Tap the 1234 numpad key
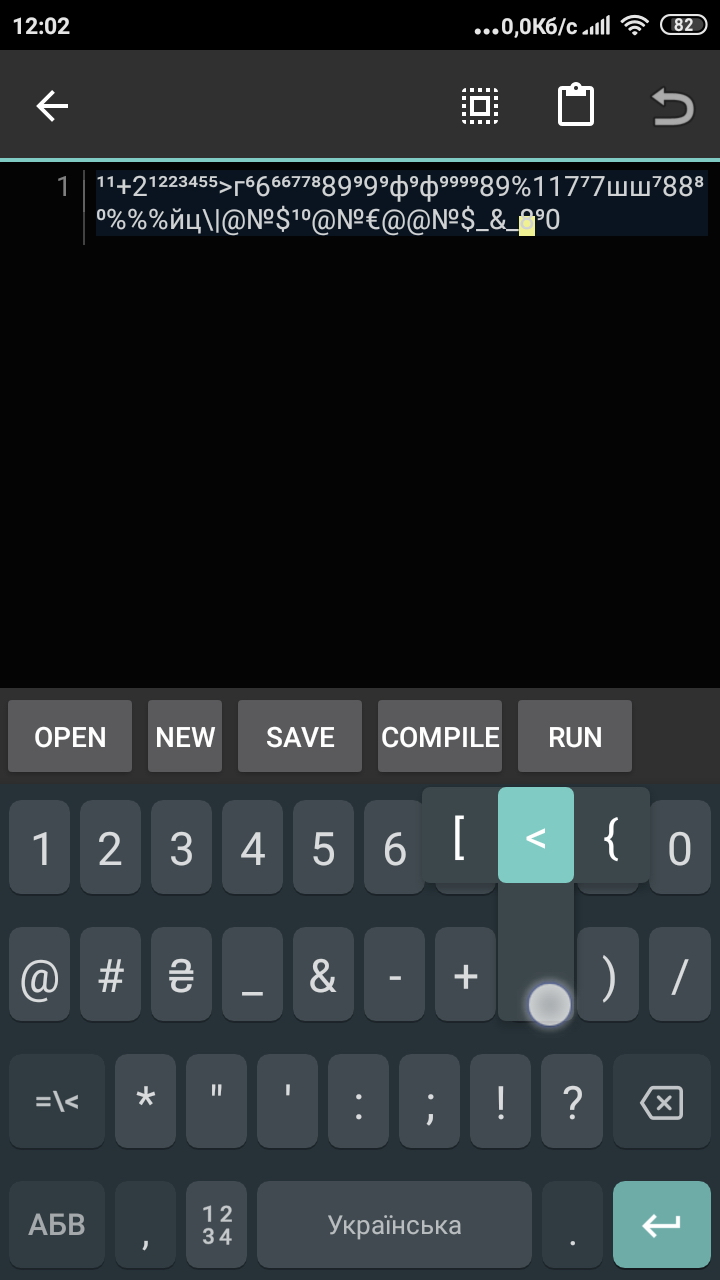 click(x=217, y=1225)
